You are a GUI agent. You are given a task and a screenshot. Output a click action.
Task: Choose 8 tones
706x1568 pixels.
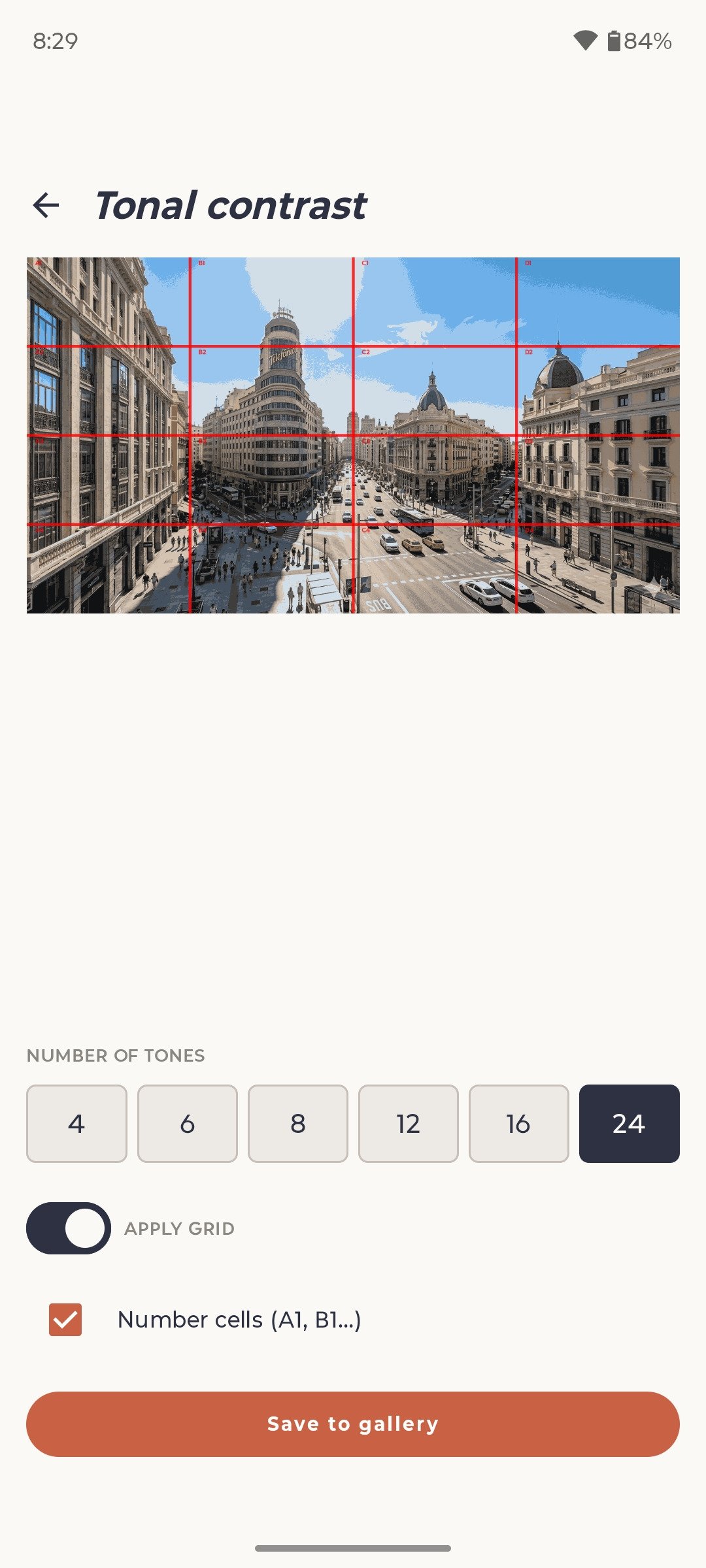coord(297,1124)
